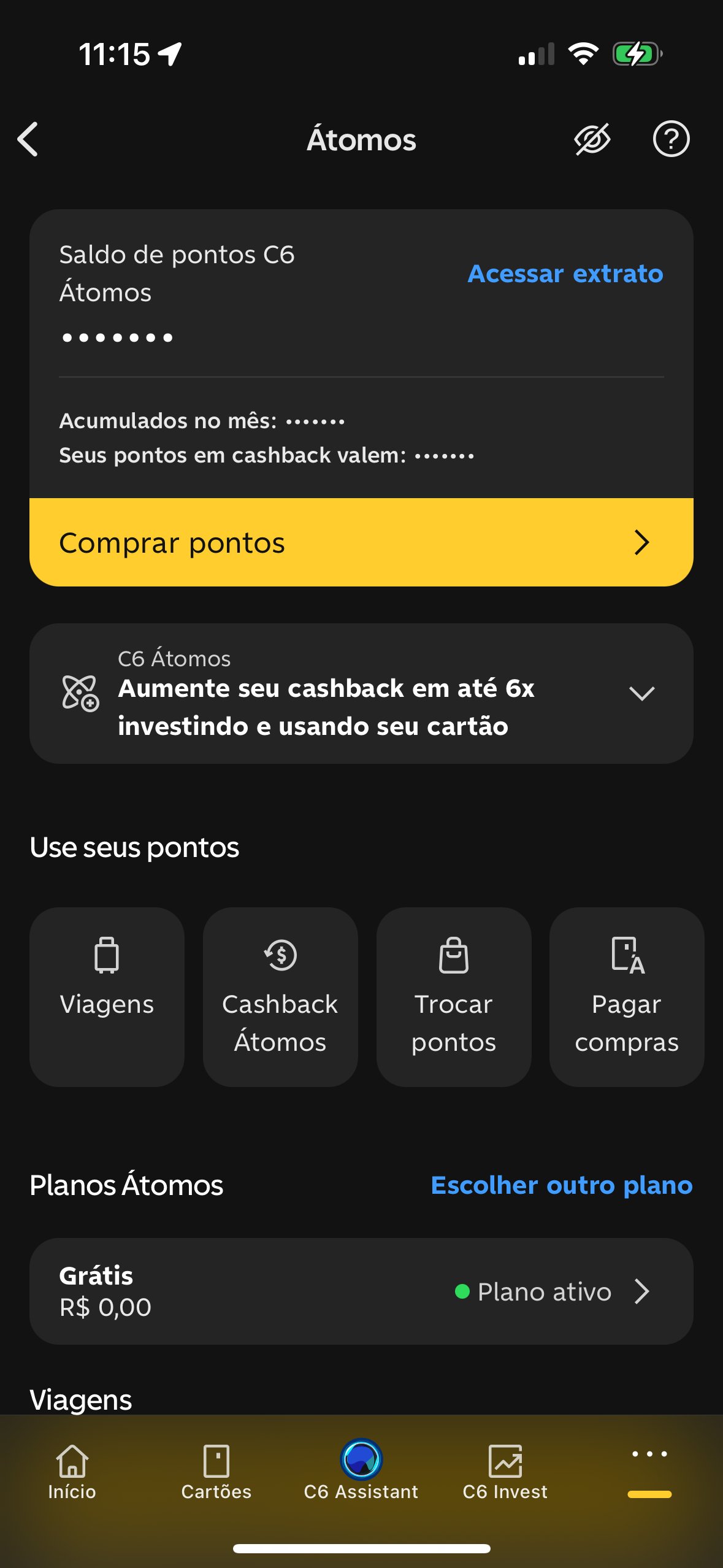Tap Acessar extrato link
Image resolution: width=723 pixels, height=1568 pixels.
tap(565, 274)
